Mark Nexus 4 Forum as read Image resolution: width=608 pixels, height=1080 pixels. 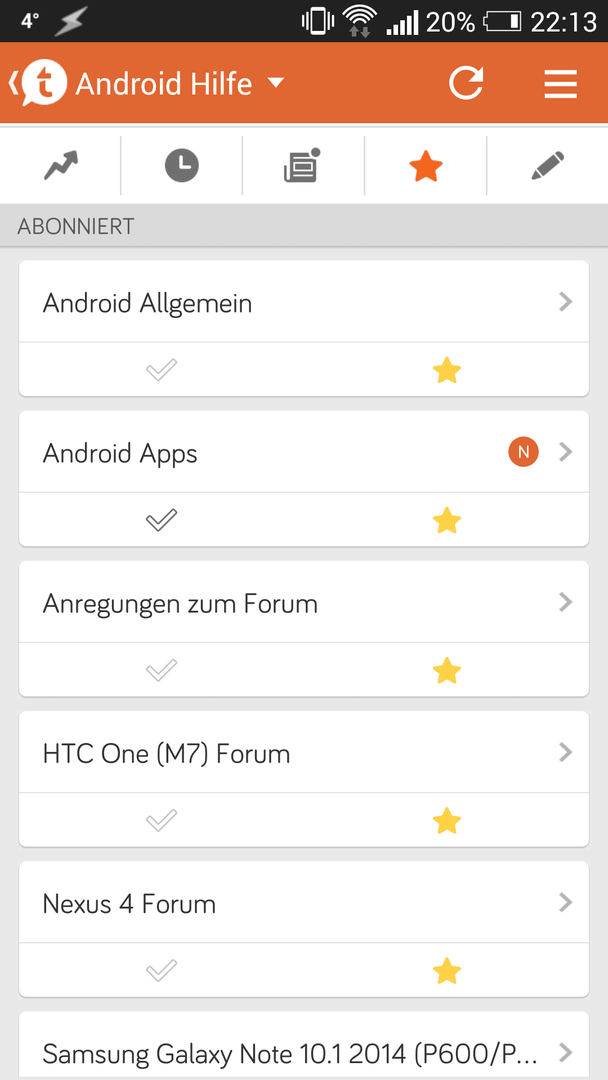[162, 970]
